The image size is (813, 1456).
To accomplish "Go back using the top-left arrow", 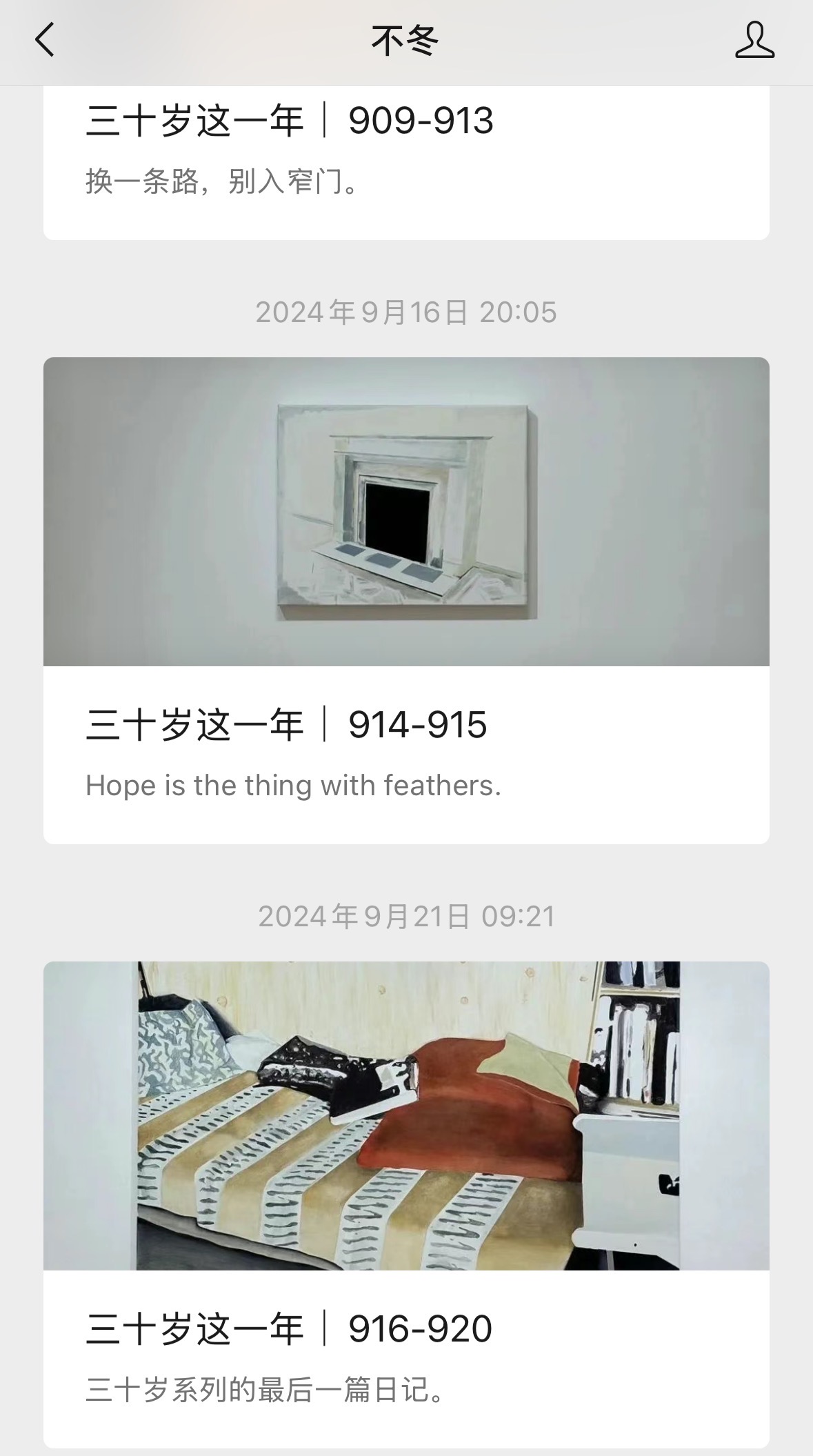I will [45, 40].
